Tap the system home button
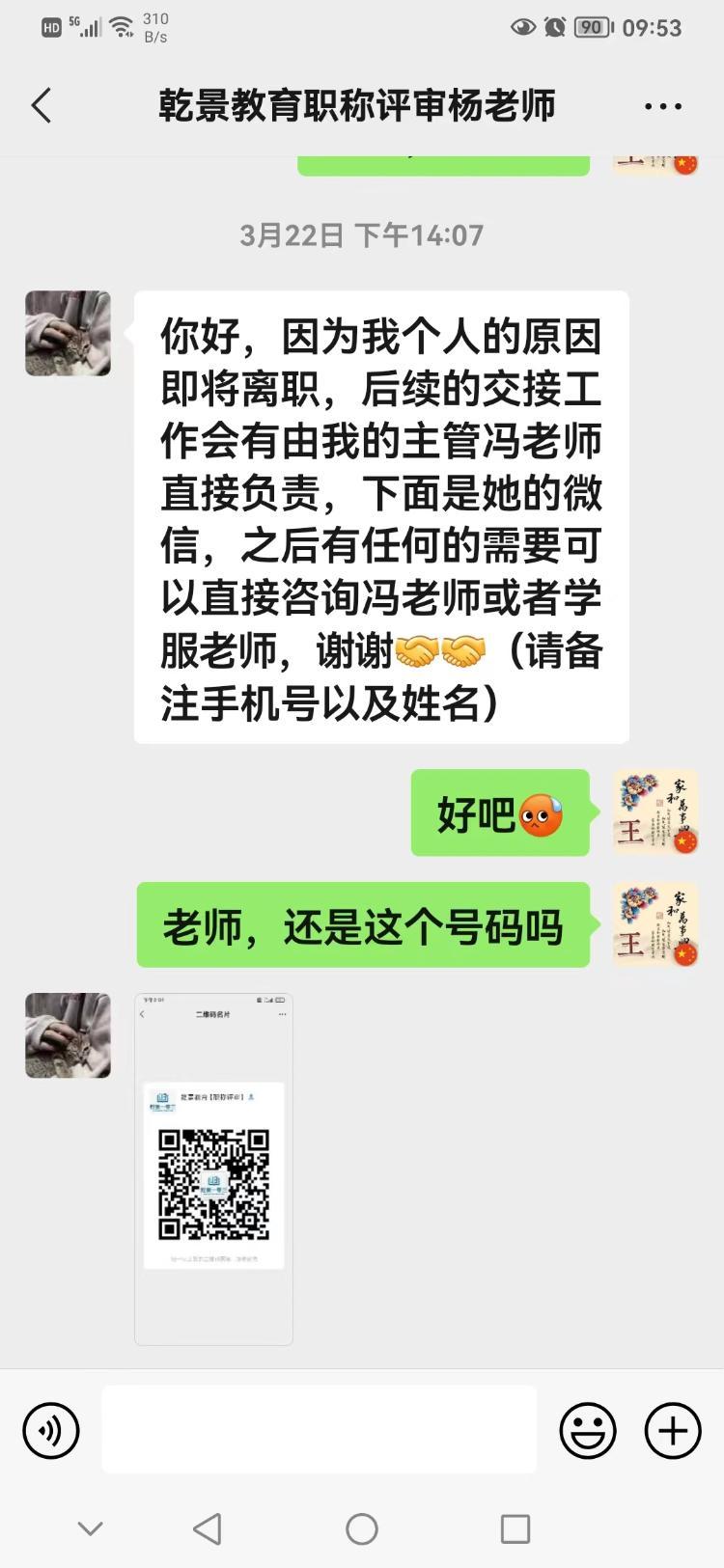The width and height of the screenshot is (724, 1568). 362,1528
